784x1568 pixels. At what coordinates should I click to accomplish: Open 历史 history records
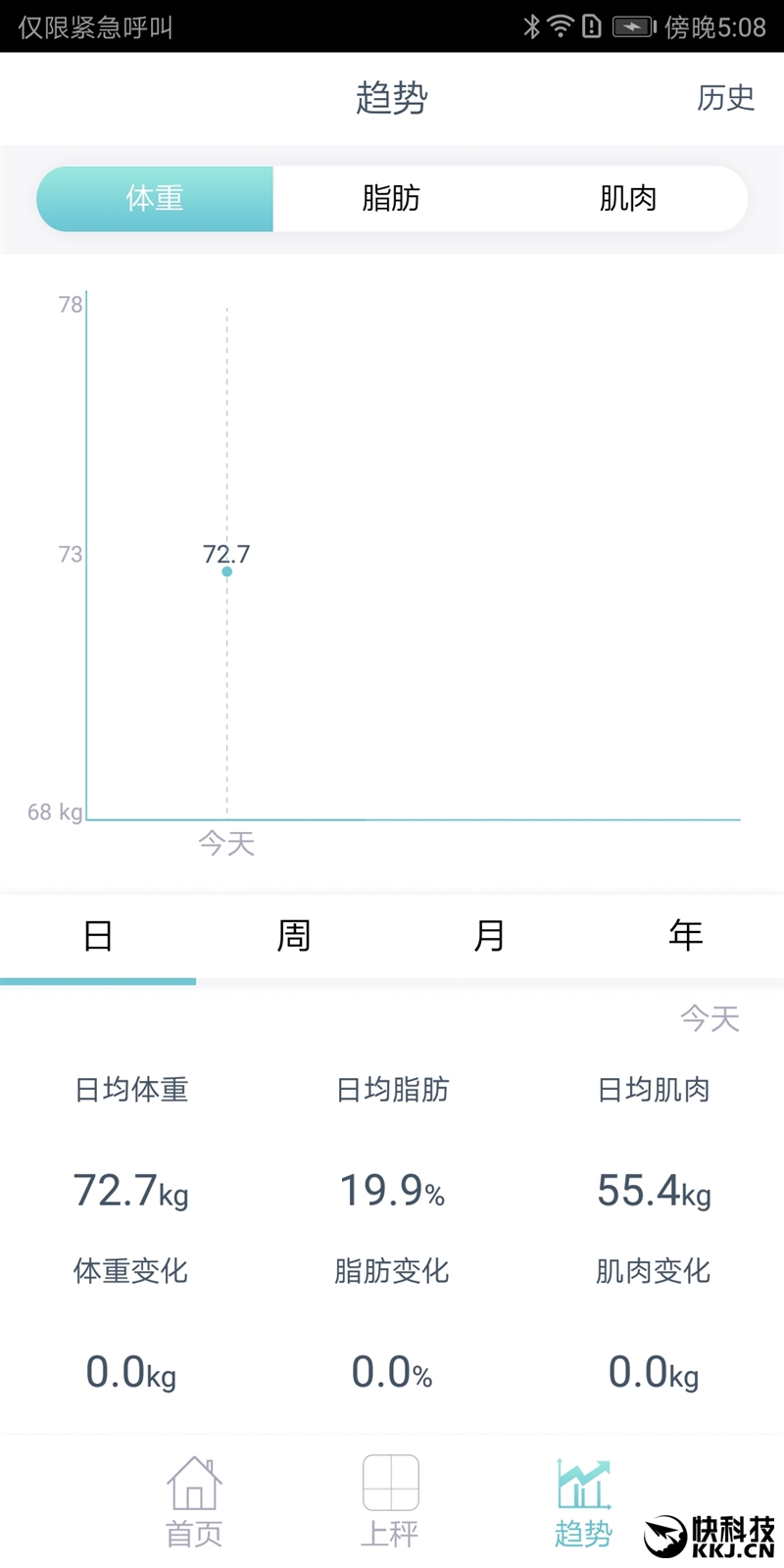[725, 98]
